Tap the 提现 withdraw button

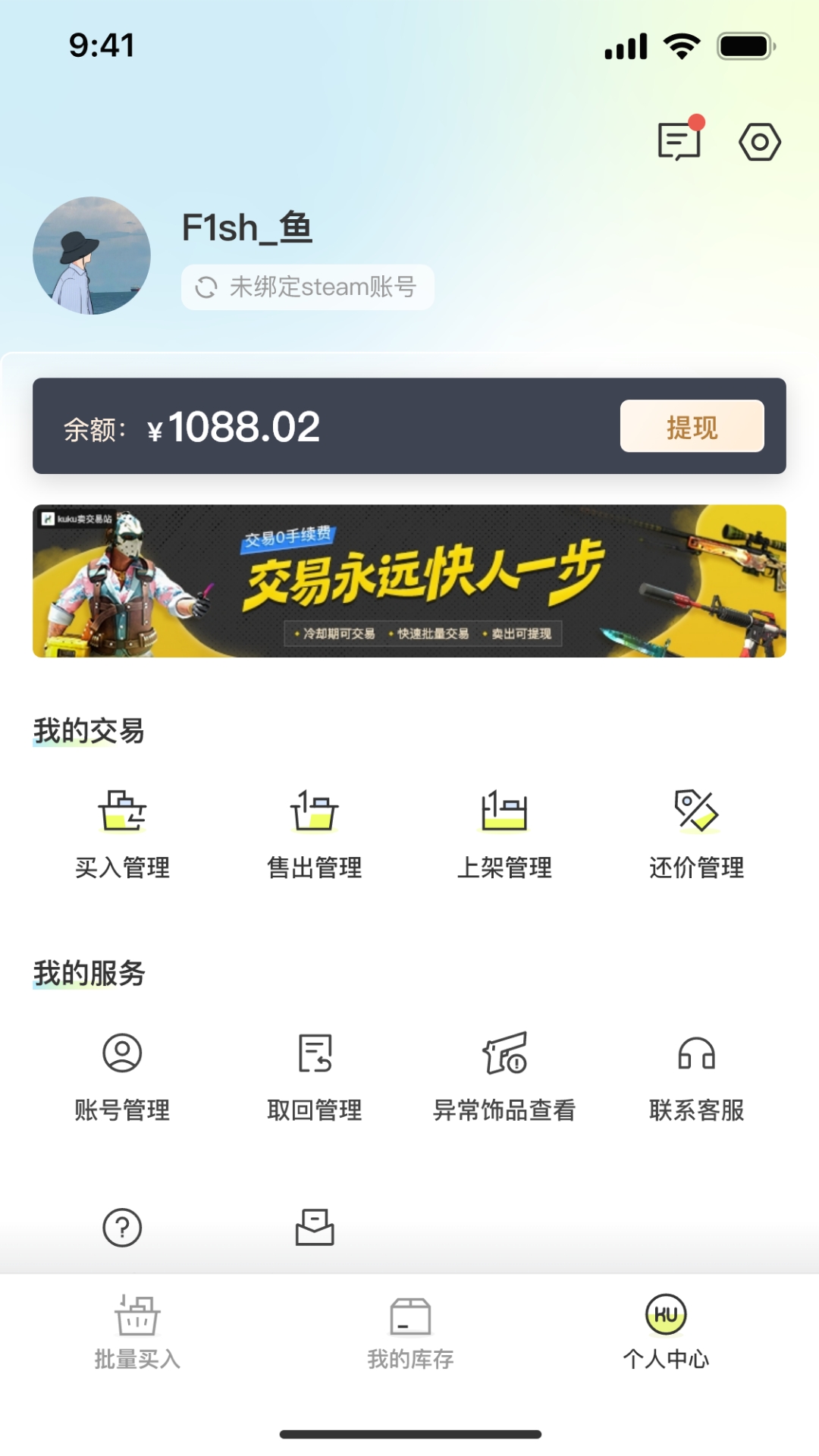692,427
